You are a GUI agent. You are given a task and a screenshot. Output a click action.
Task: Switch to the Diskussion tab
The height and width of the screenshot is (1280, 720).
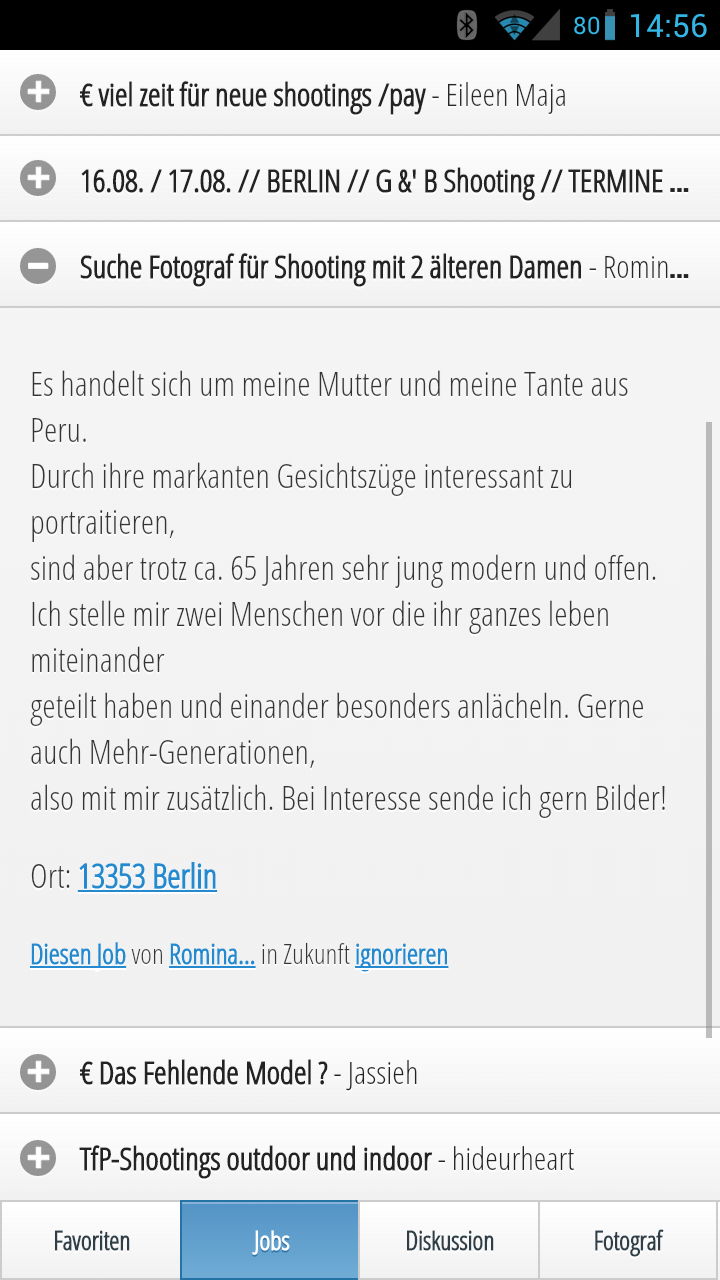point(449,1241)
